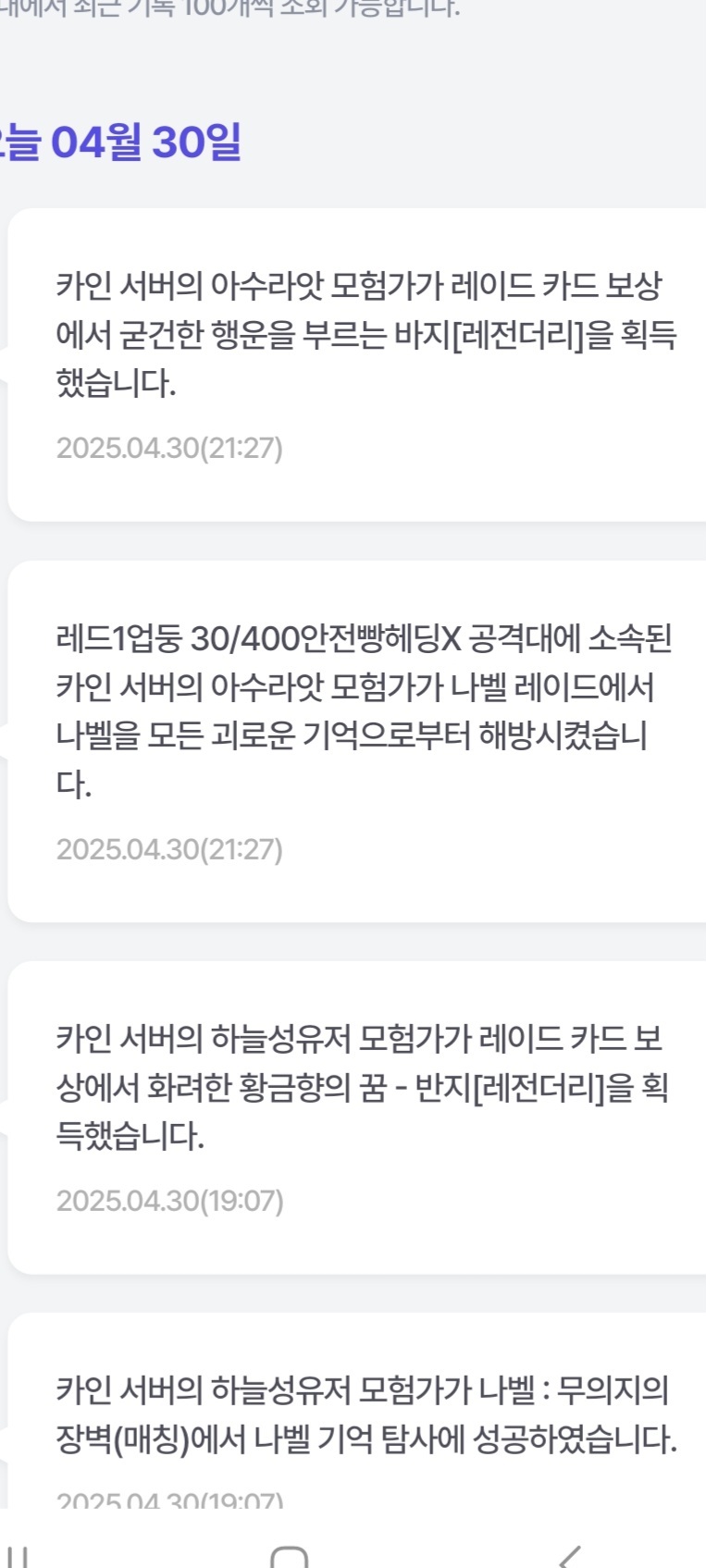Go to the home screen
Viewport: 706px width, 1568px height.
click(289, 1556)
